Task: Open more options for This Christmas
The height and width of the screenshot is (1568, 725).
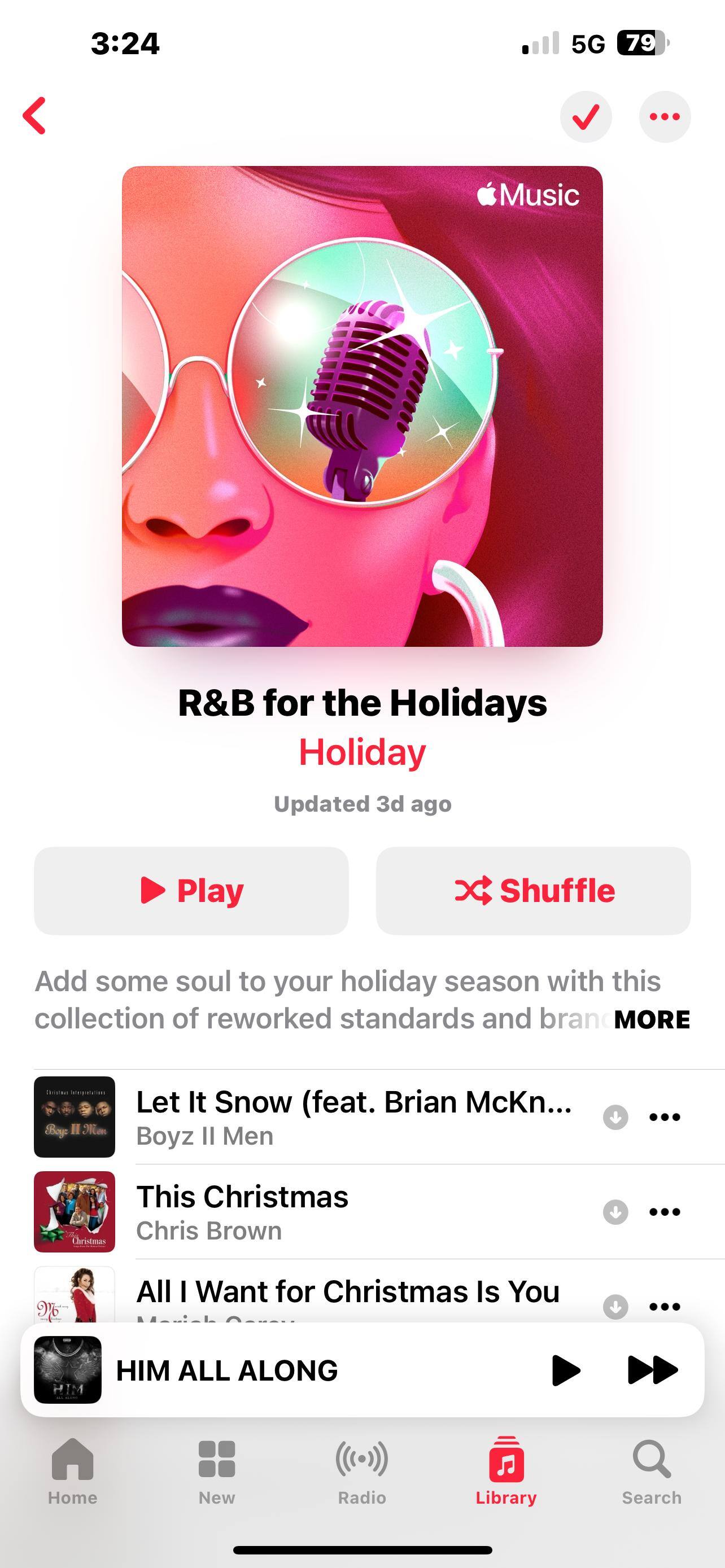Action: point(664,1211)
